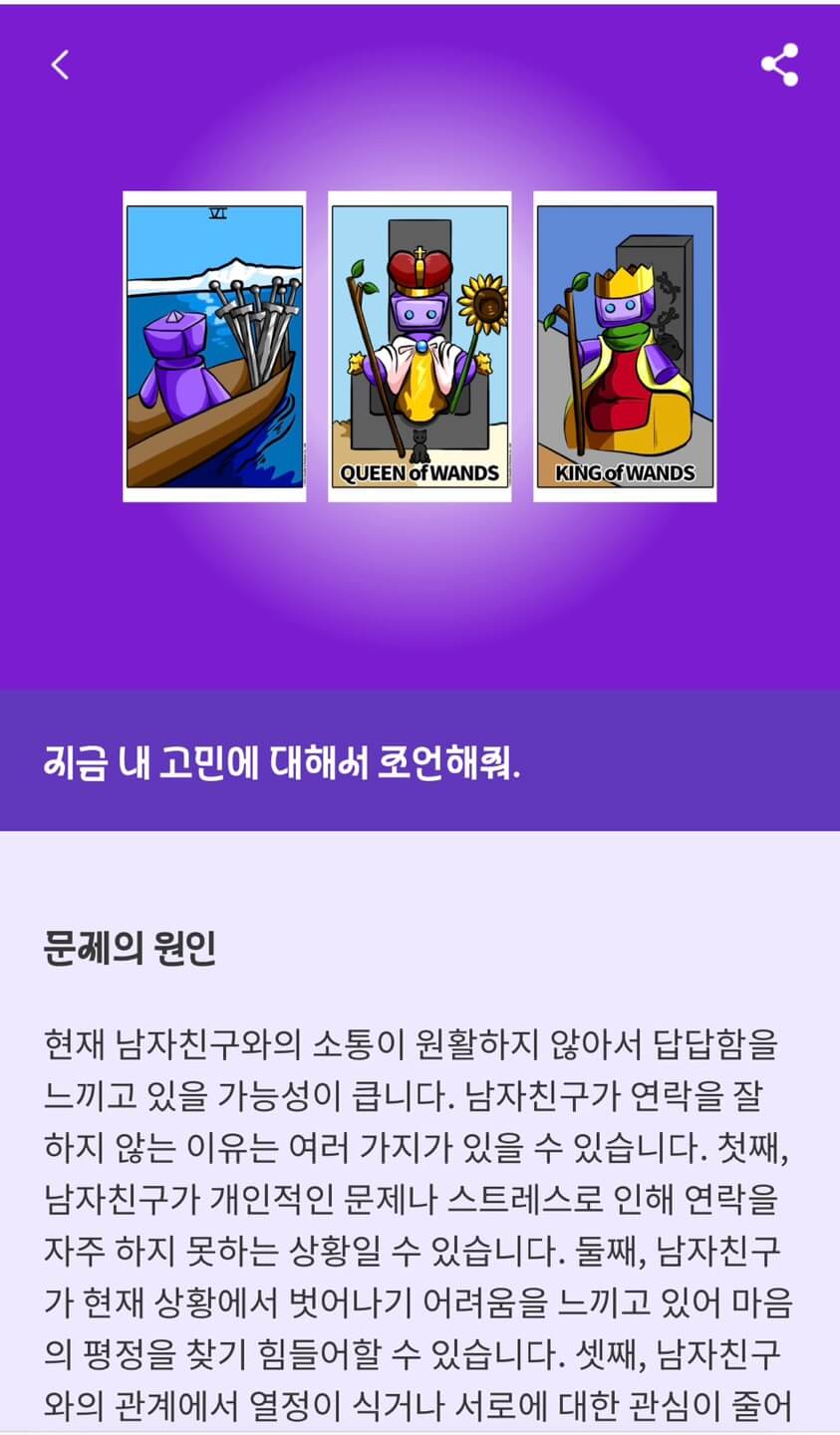Open the Six of Swords card

point(214,346)
